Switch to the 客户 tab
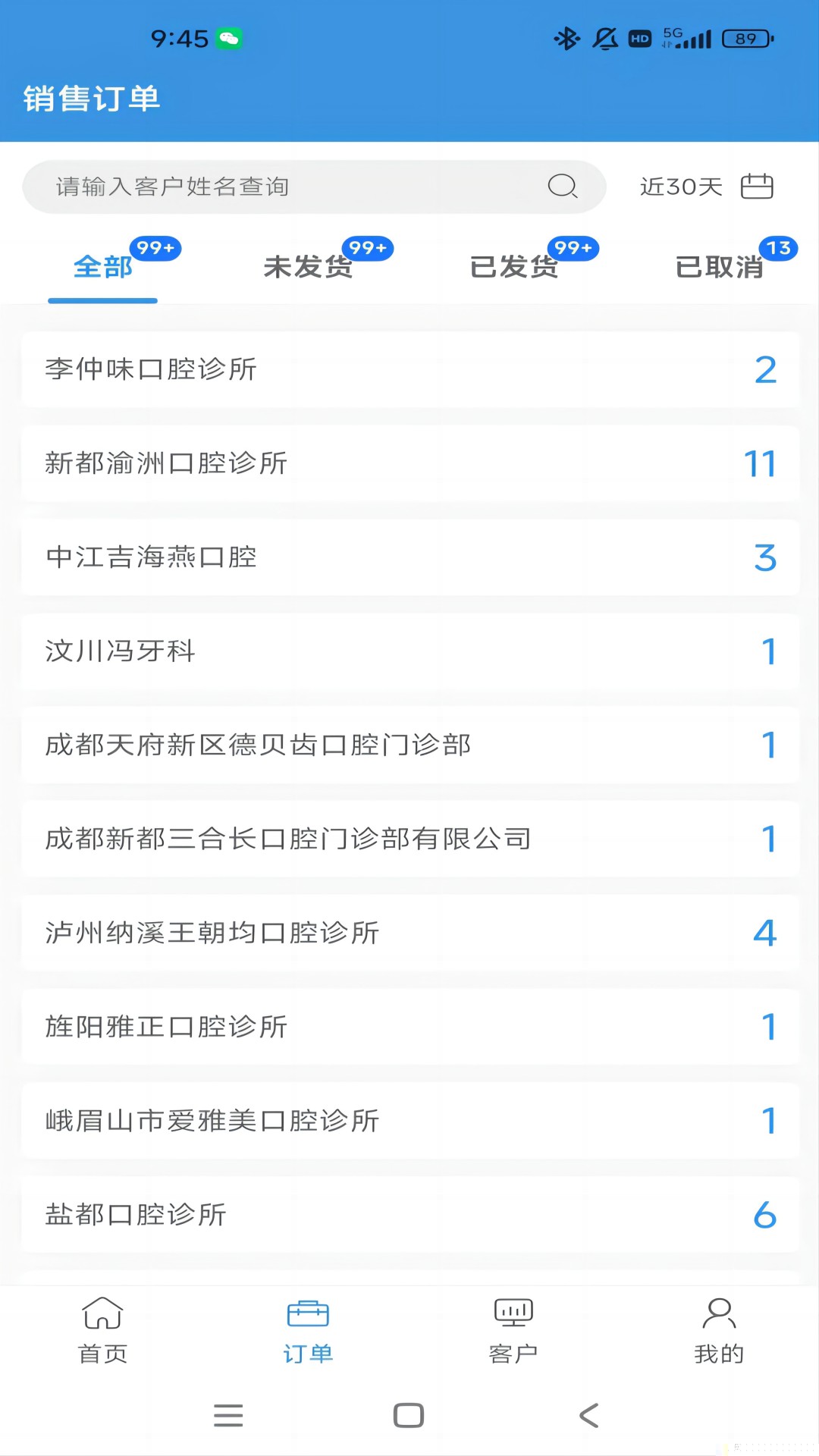 [x=513, y=1330]
